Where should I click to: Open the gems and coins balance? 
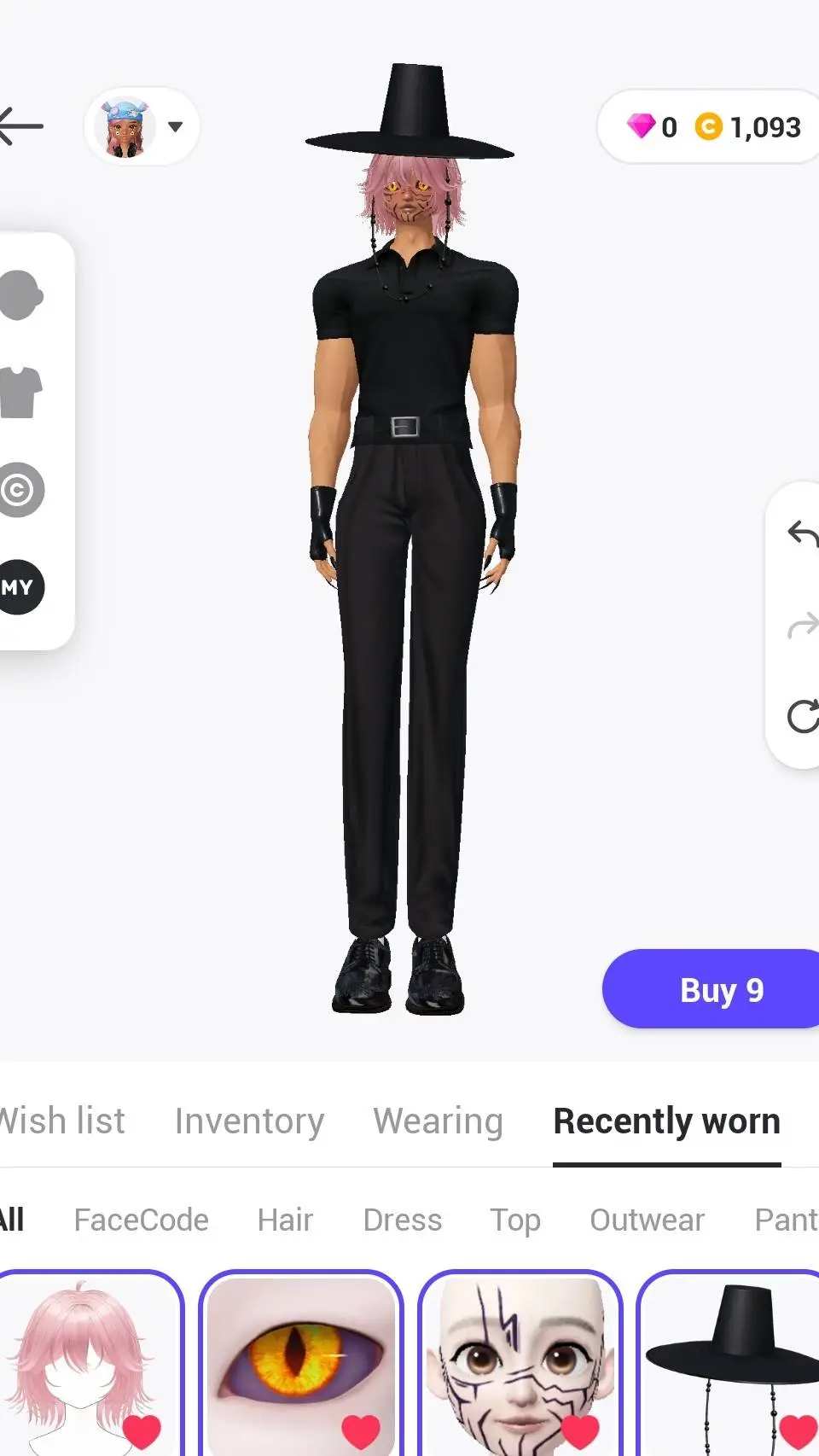pyautogui.click(x=712, y=127)
